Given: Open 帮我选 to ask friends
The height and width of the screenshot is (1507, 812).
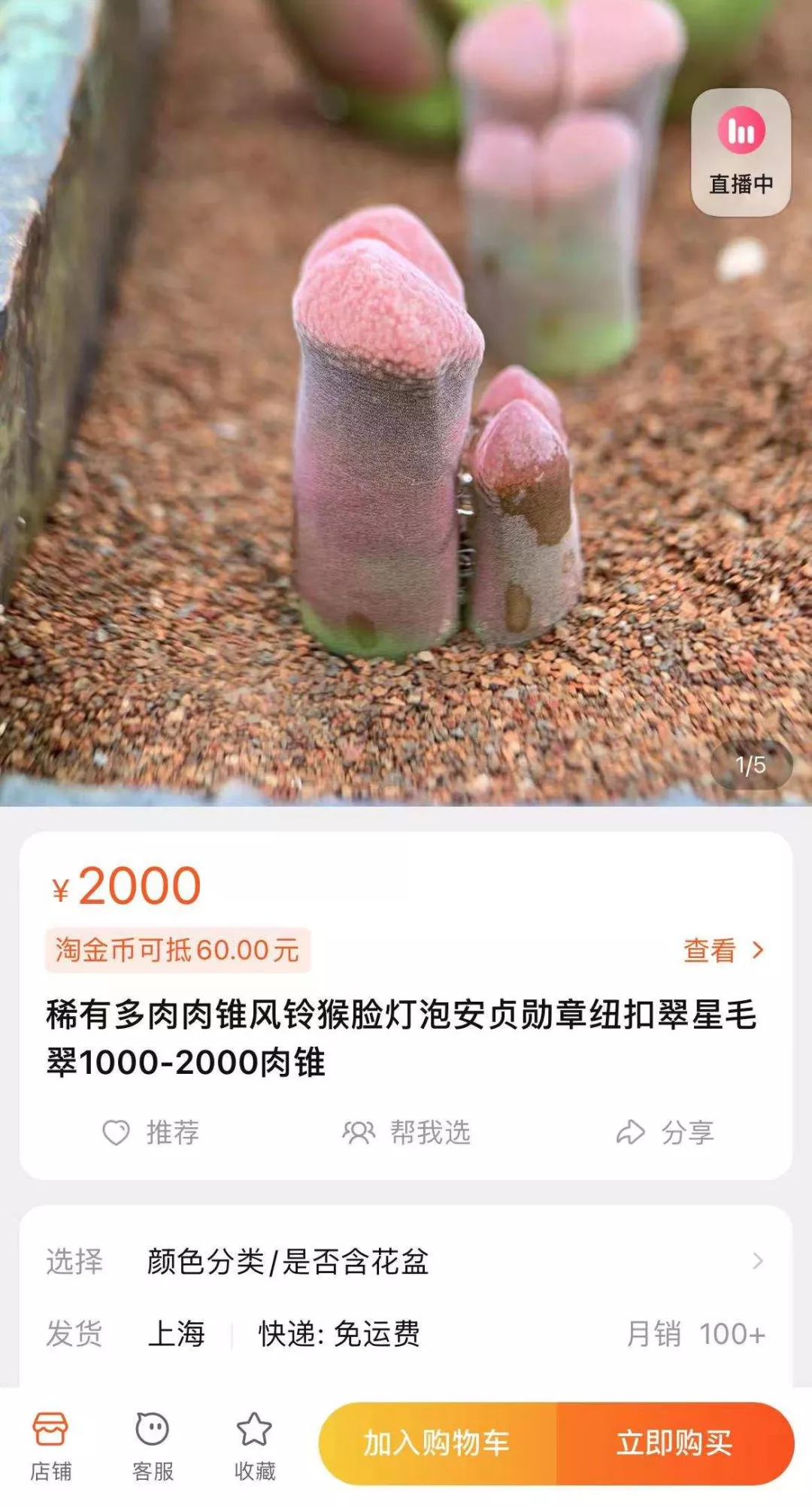Looking at the screenshot, I should (406, 1133).
